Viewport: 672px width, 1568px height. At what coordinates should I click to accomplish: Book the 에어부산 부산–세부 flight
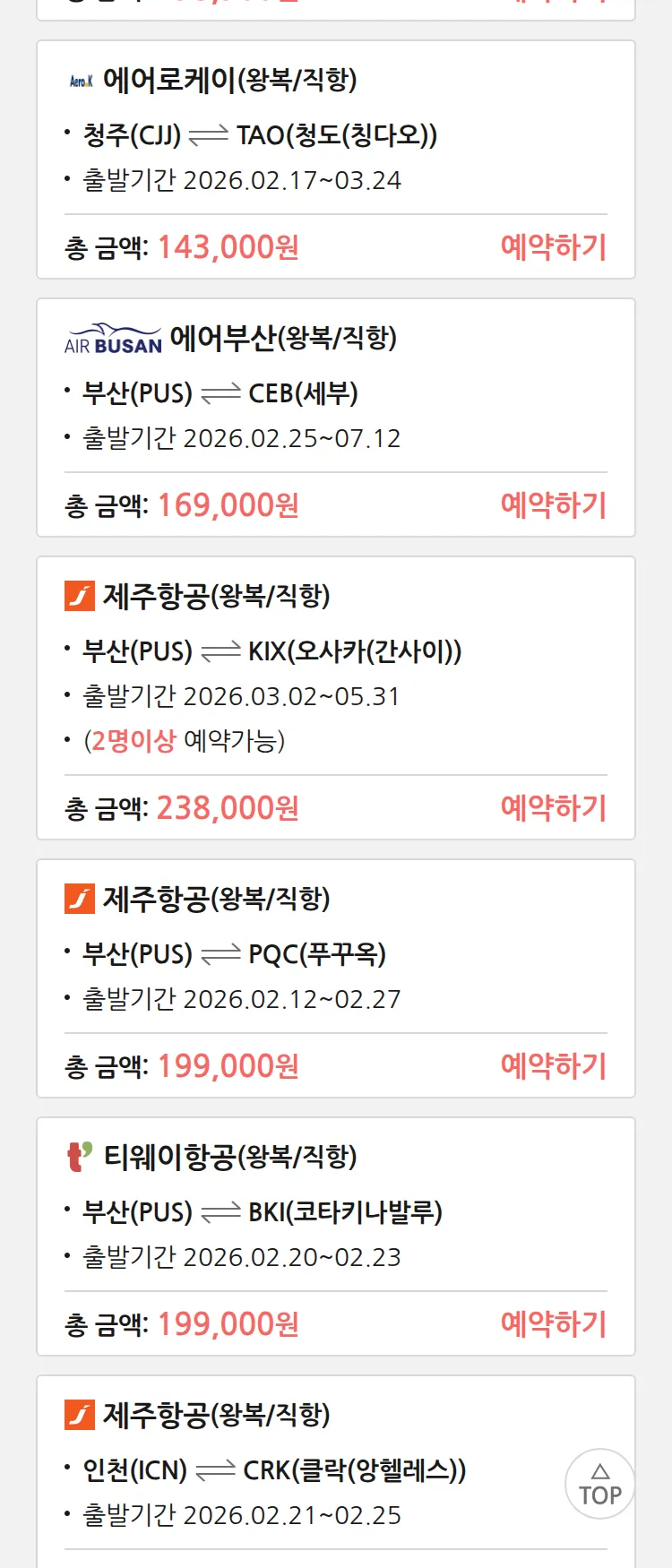point(553,504)
